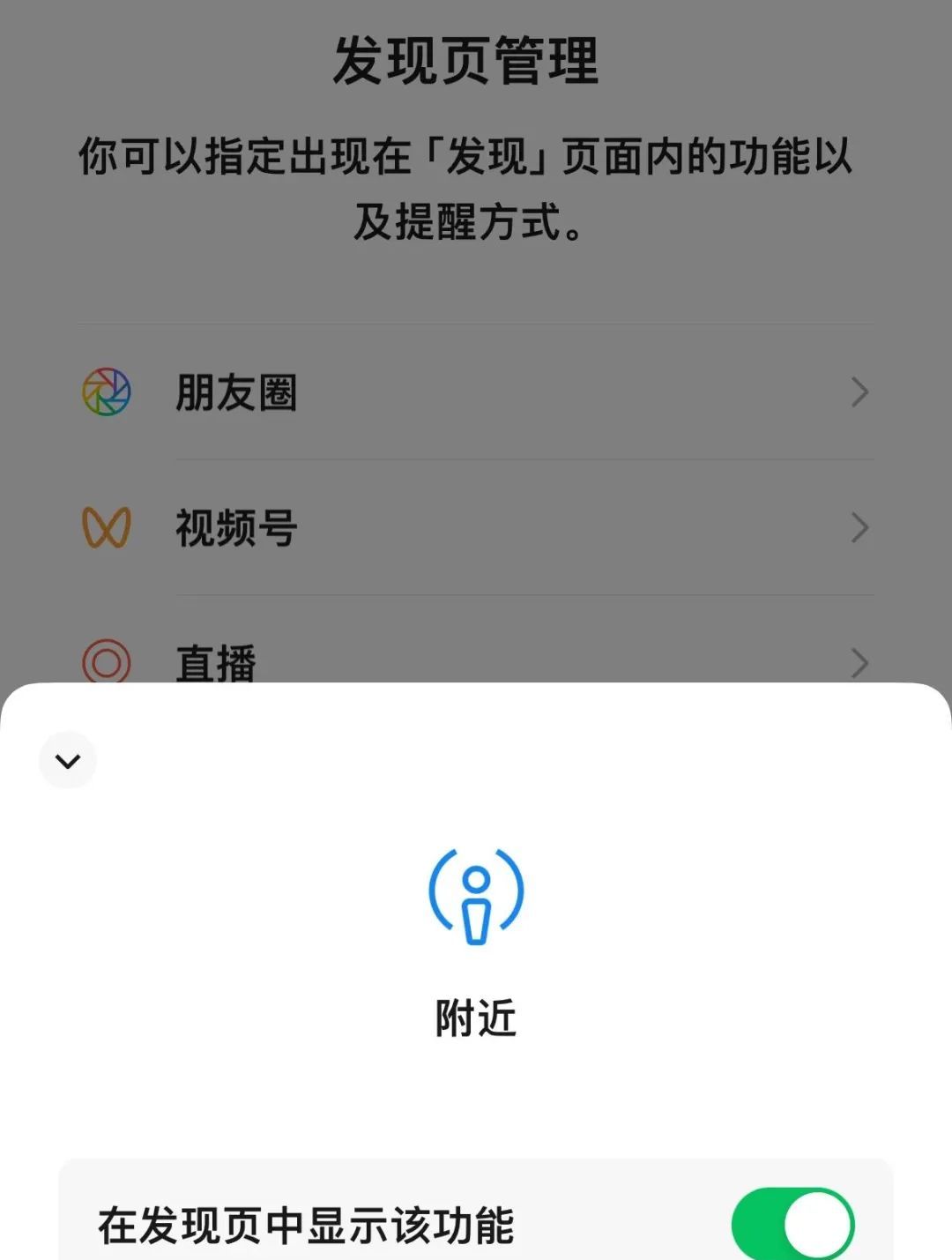Collapse the Nearby panel with the down chevron
Image resolution: width=952 pixels, height=1260 pixels.
[x=68, y=760]
